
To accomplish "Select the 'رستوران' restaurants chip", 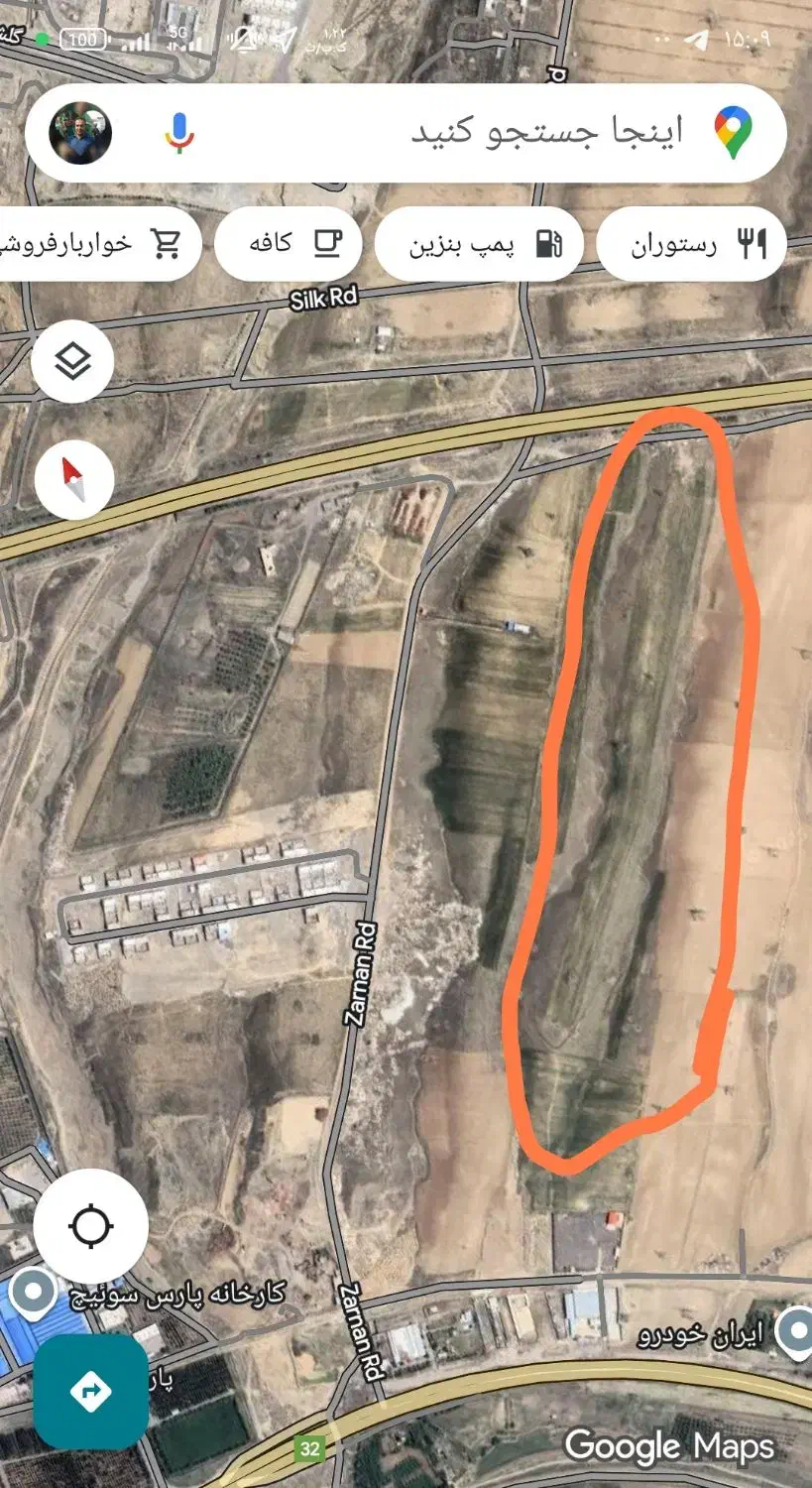I will tap(691, 244).
